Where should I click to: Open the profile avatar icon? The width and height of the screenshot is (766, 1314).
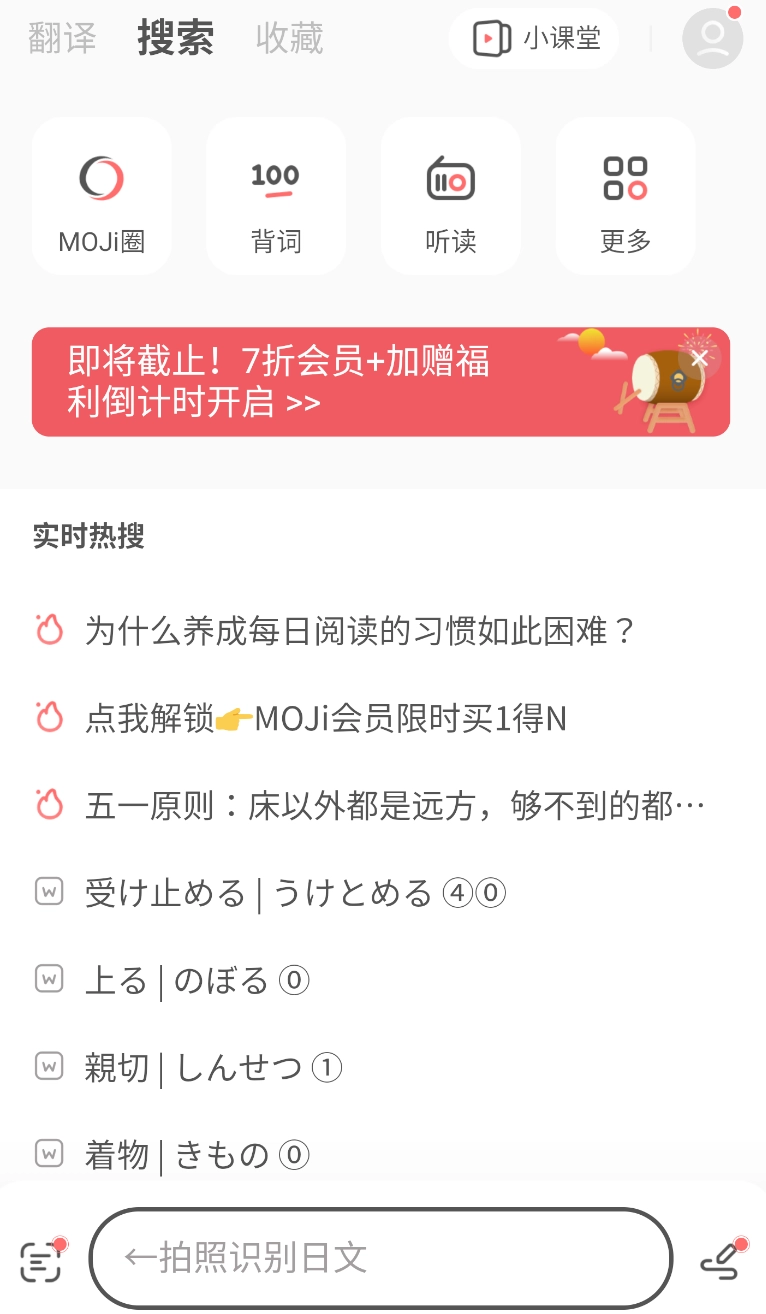coord(712,38)
